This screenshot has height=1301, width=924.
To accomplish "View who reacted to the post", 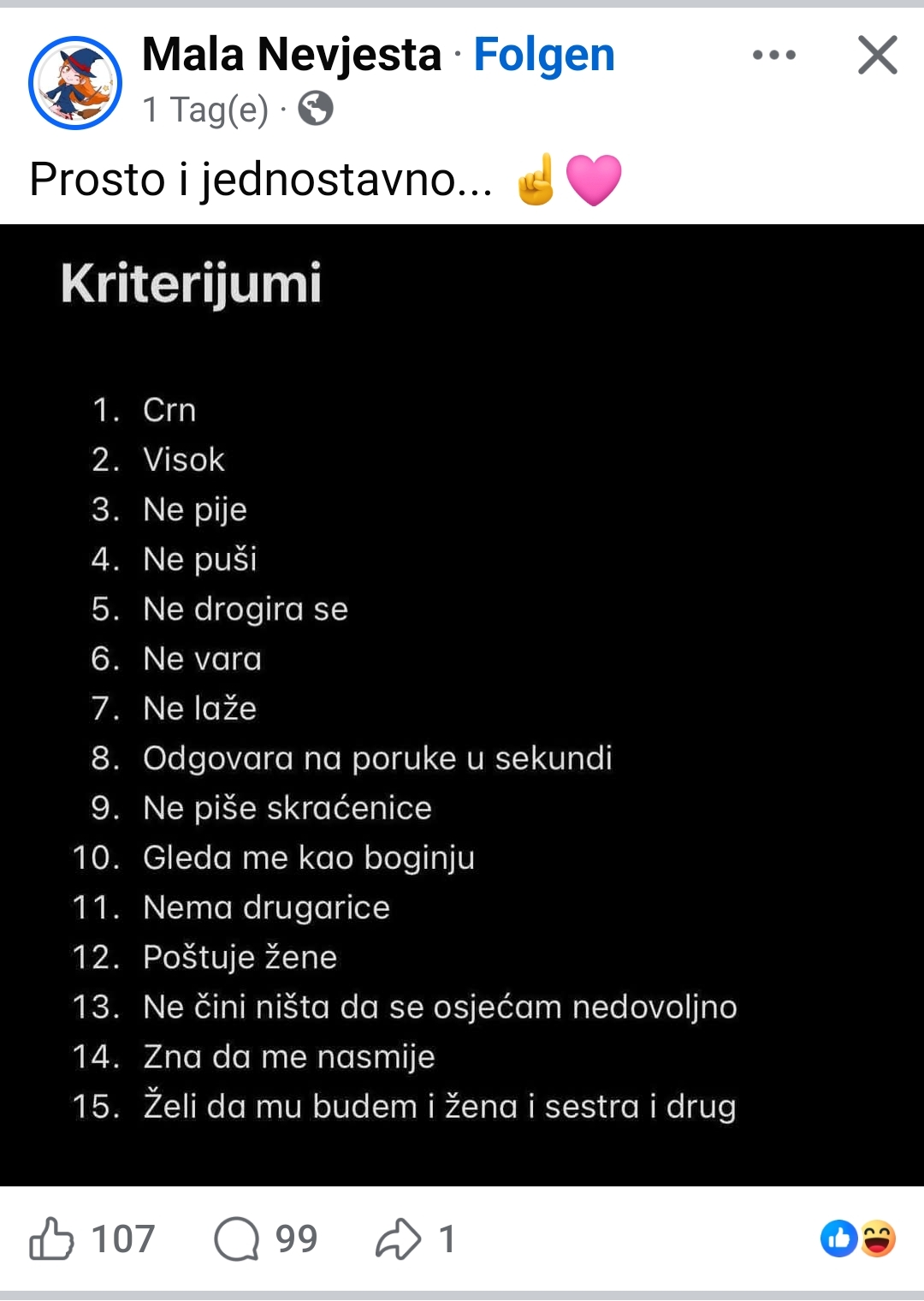I will [x=858, y=1239].
